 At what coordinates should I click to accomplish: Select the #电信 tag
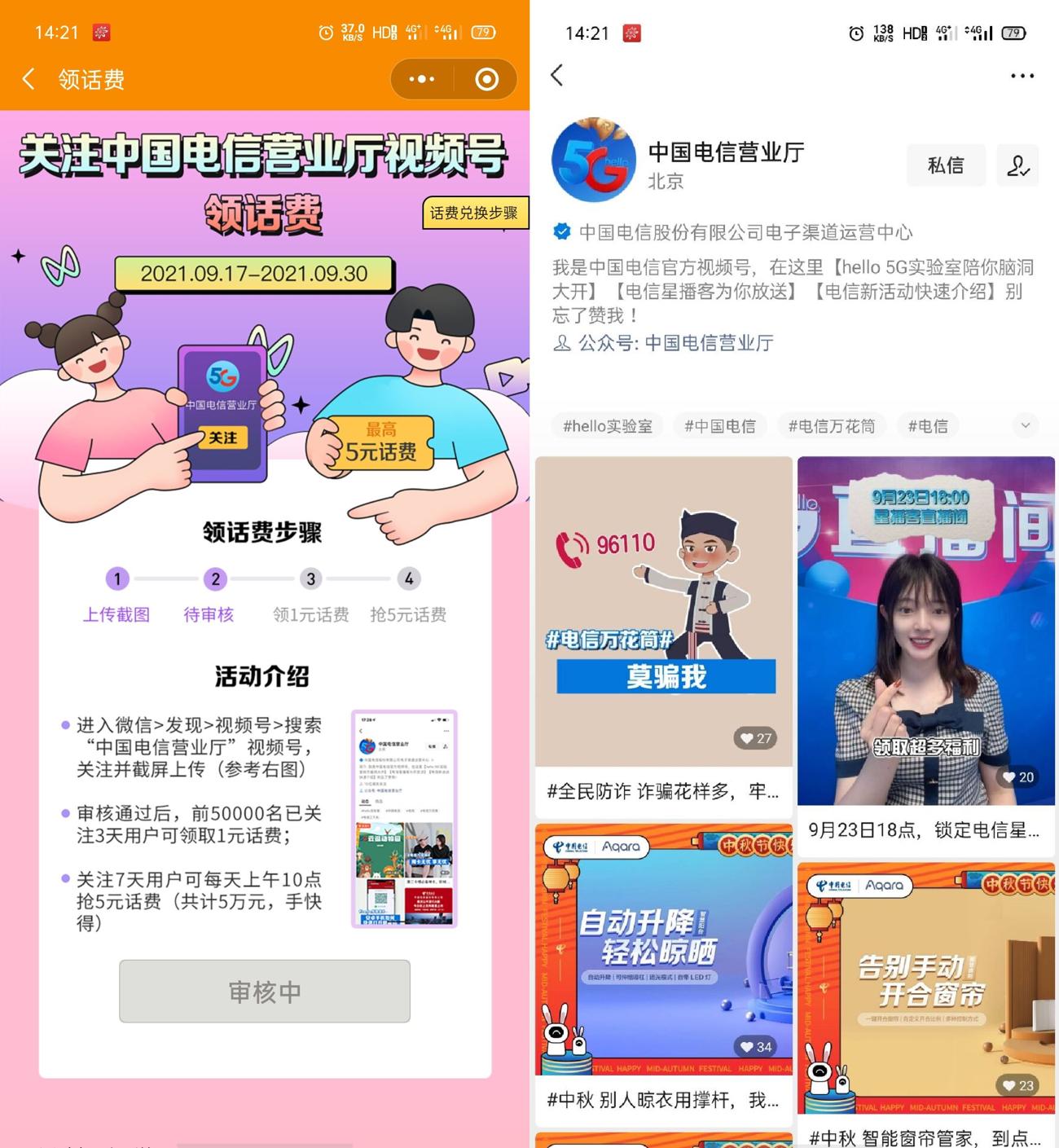pyautogui.click(x=927, y=426)
